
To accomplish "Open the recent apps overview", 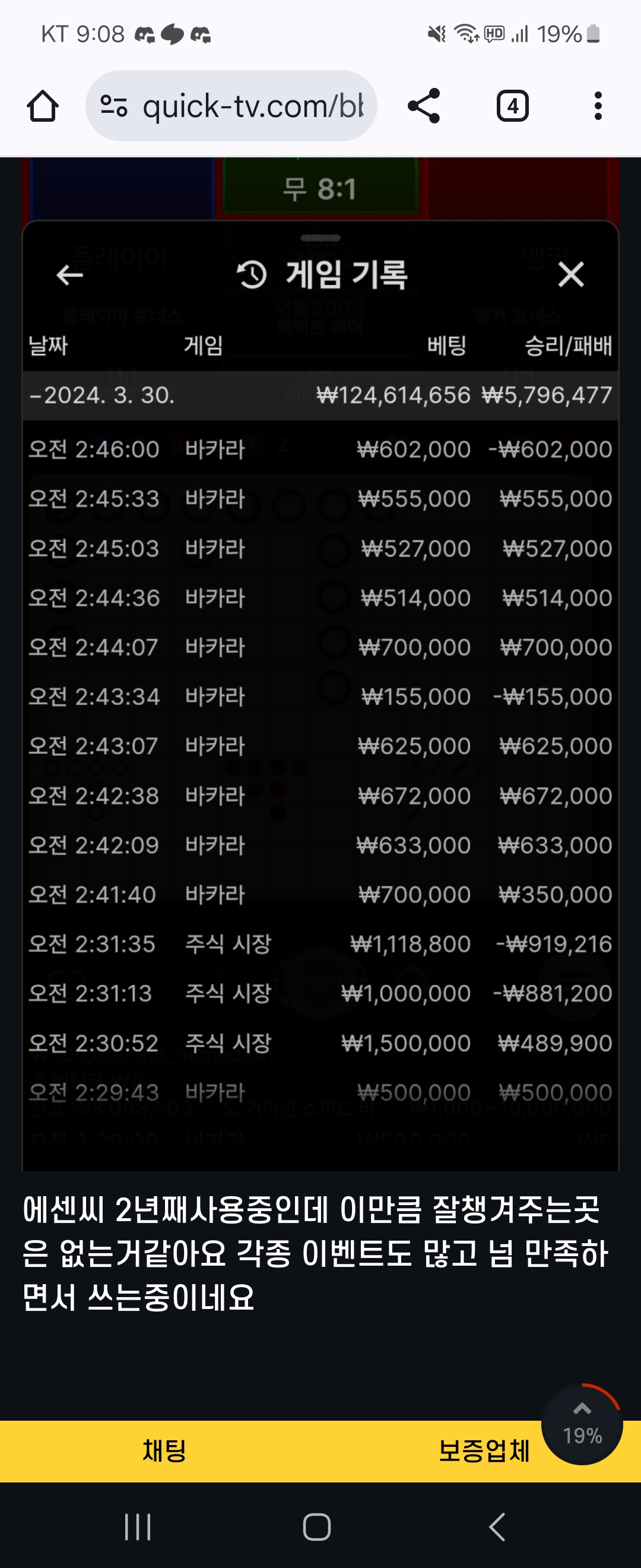I will tap(138, 1527).
